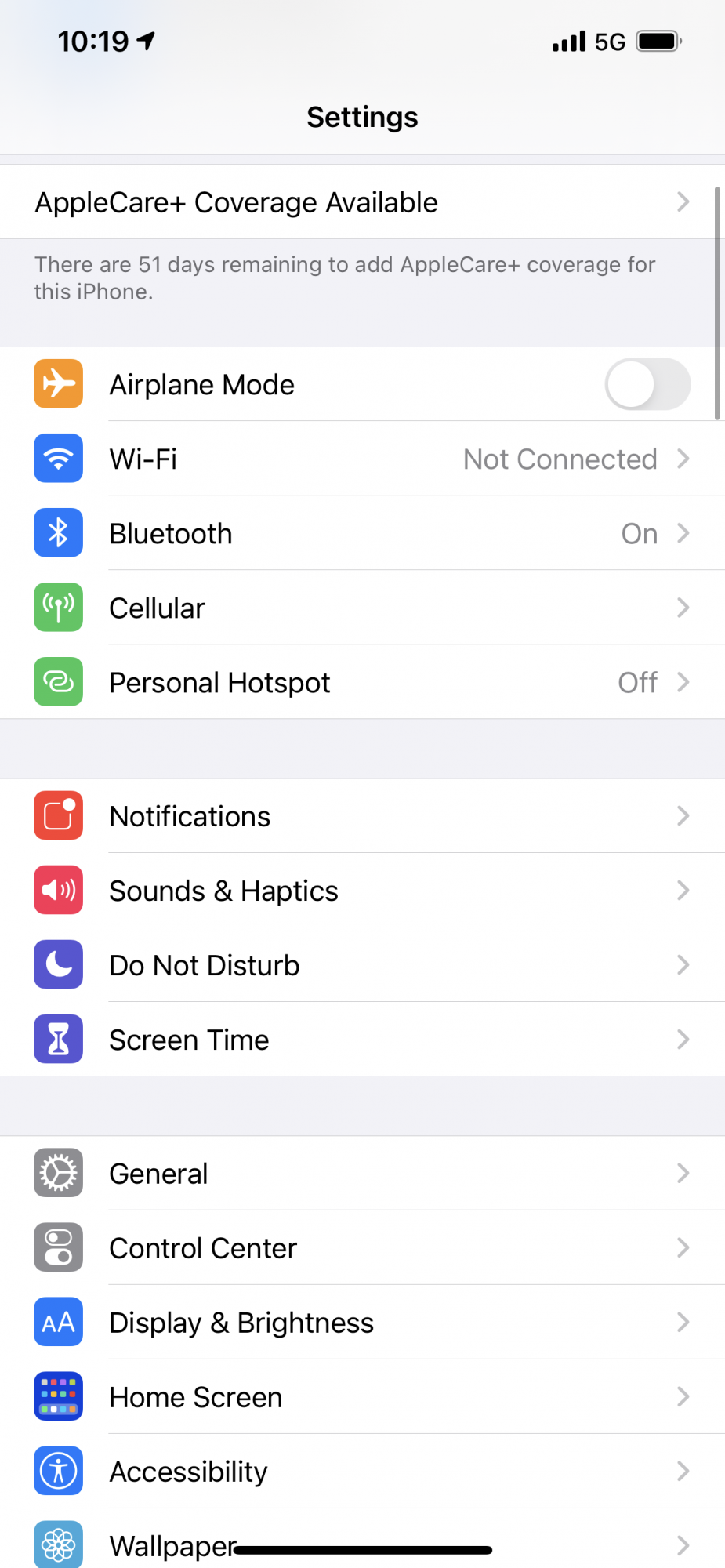Screen dimensions: 725x1568
Task: Open Control Center settings
Action: click(x=362, y=1248)
